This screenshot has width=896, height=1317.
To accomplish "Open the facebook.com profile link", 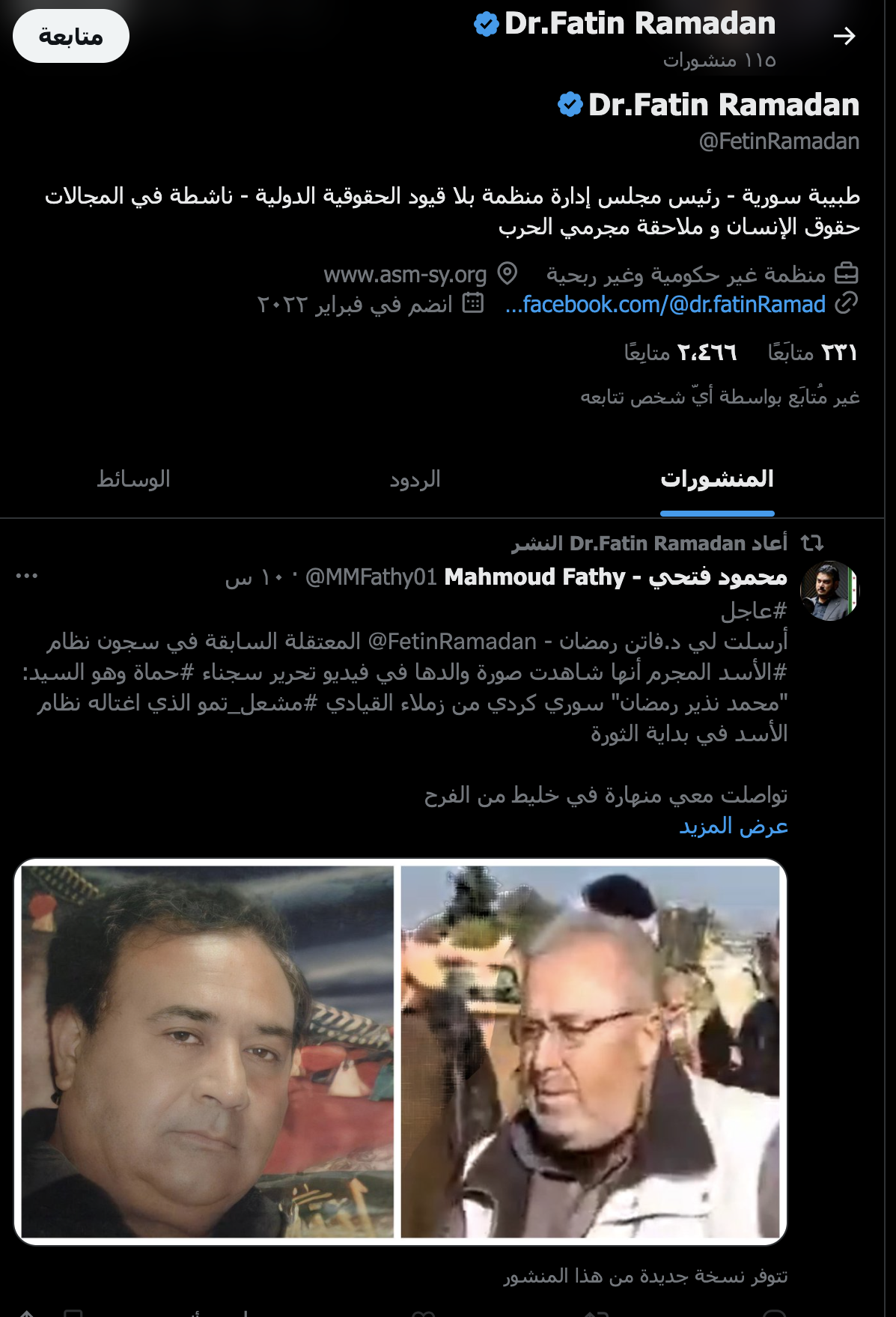I will (x=665, y=305).
